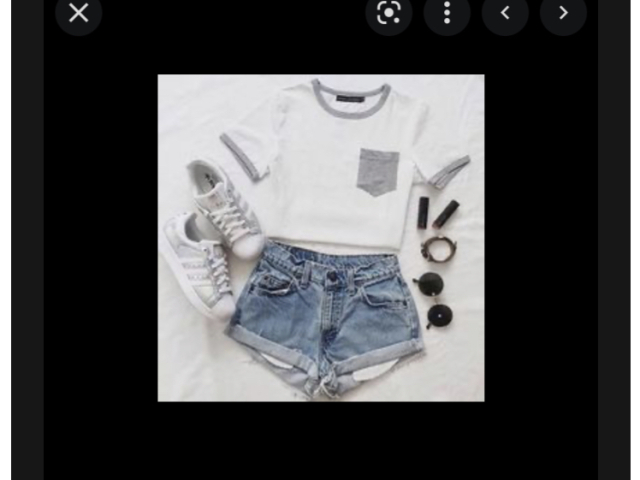The height and width of the screenshot is (480, 640).
Task: Search this image with Lens
Action: coord(389,13)
